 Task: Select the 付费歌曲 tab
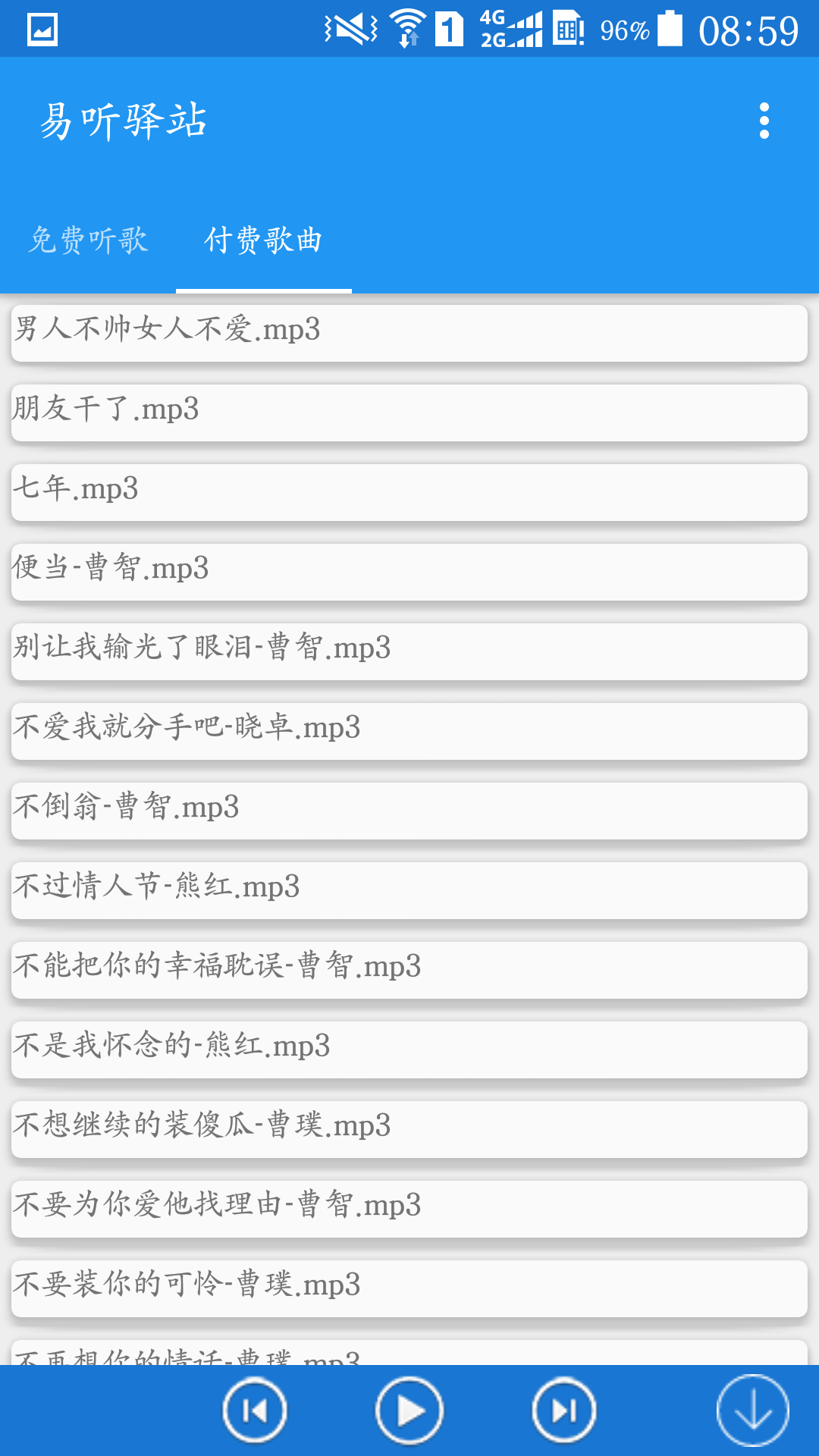pos(263,240)
